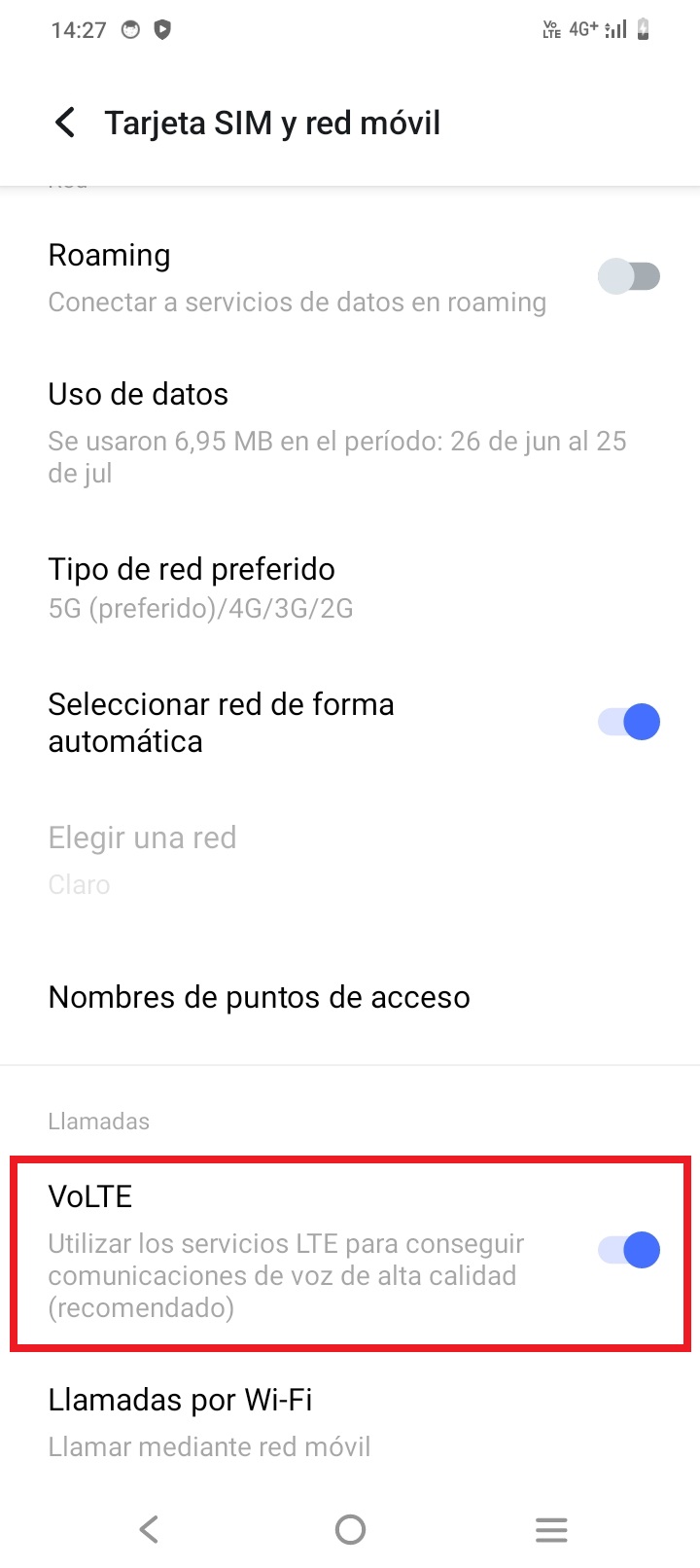Tap the system home button
700x1568 pixels.
coord(350,1530)
